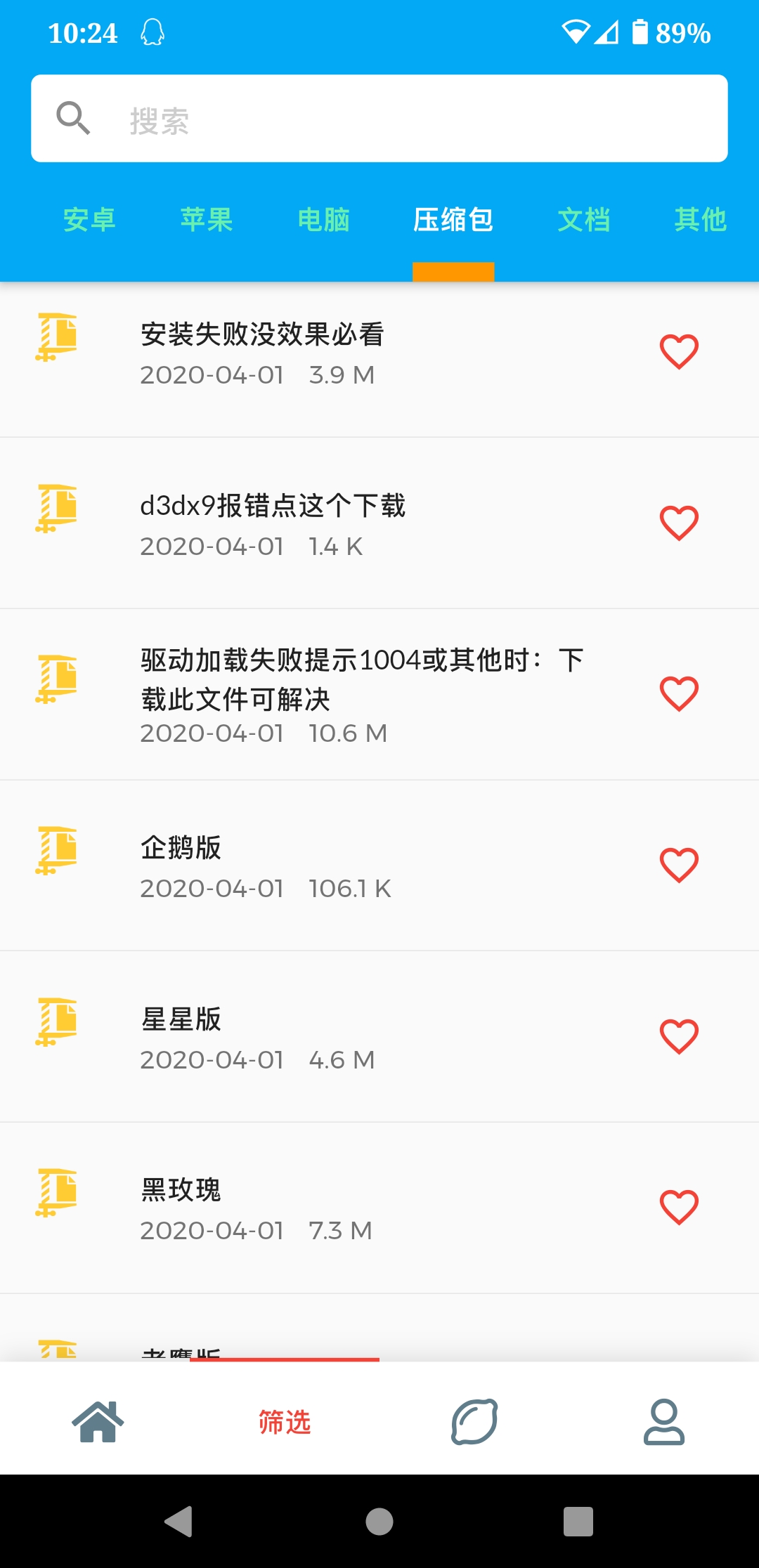This screenshot has height=1568, width=759.
Task: Favorite the 星星版 file
Action: 679,1037
